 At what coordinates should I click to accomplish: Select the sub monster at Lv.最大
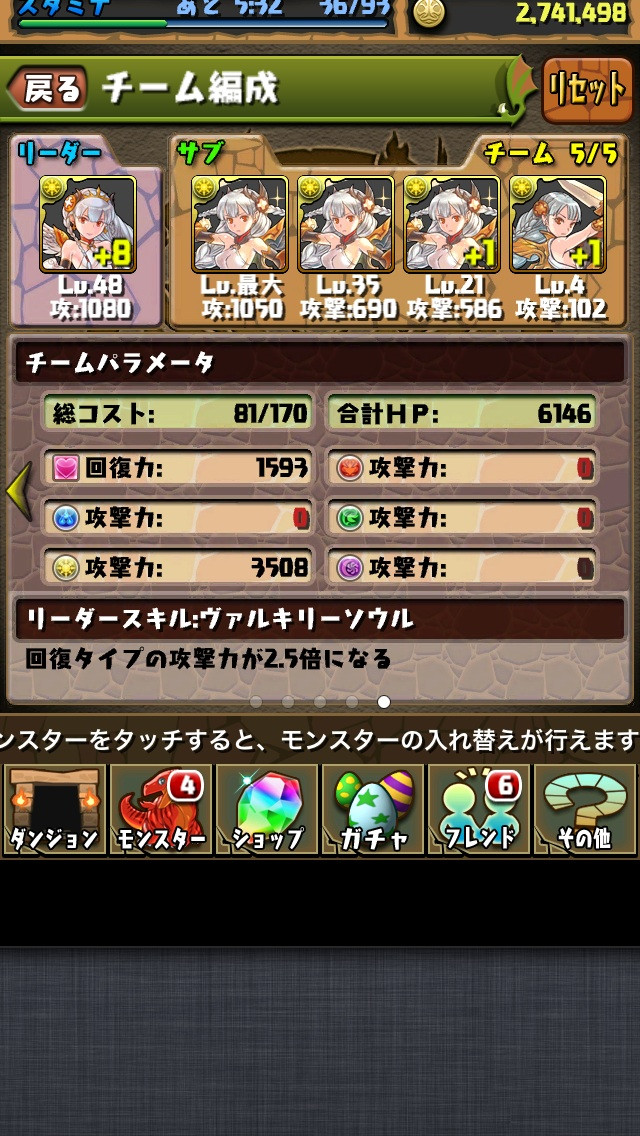tap(240, 223)
